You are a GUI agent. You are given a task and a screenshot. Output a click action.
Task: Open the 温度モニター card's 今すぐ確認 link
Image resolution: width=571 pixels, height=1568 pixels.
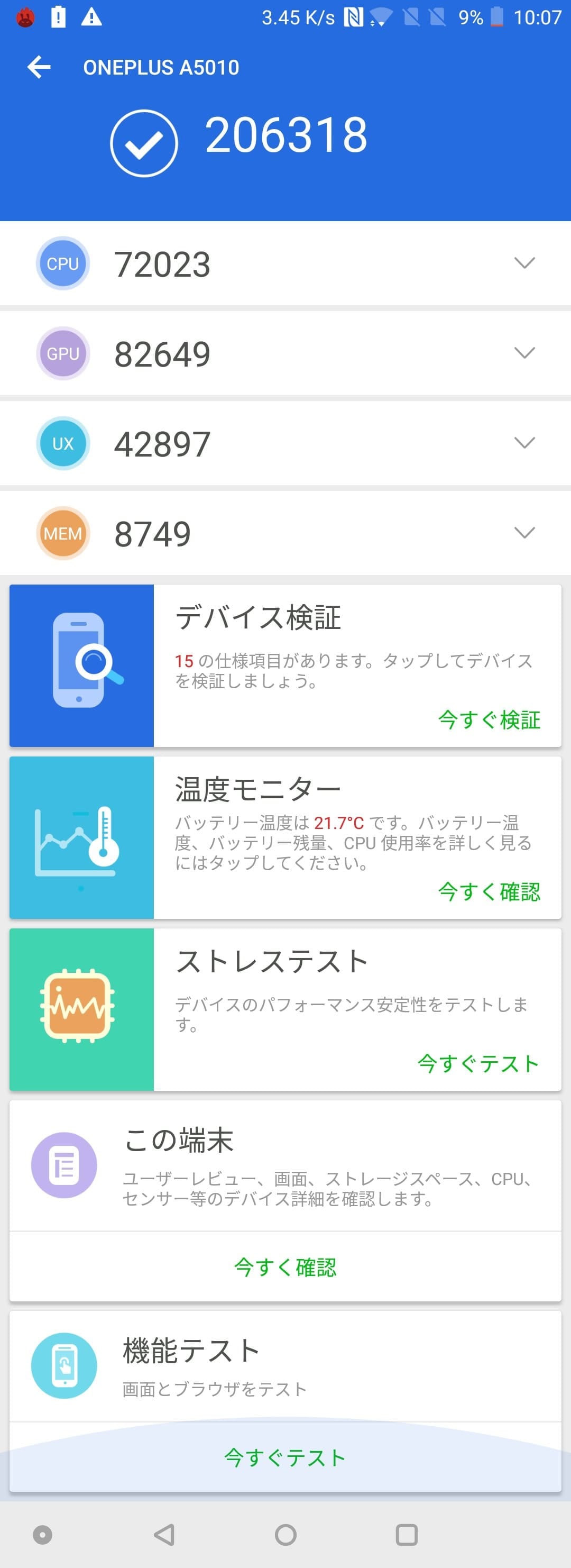489,892
